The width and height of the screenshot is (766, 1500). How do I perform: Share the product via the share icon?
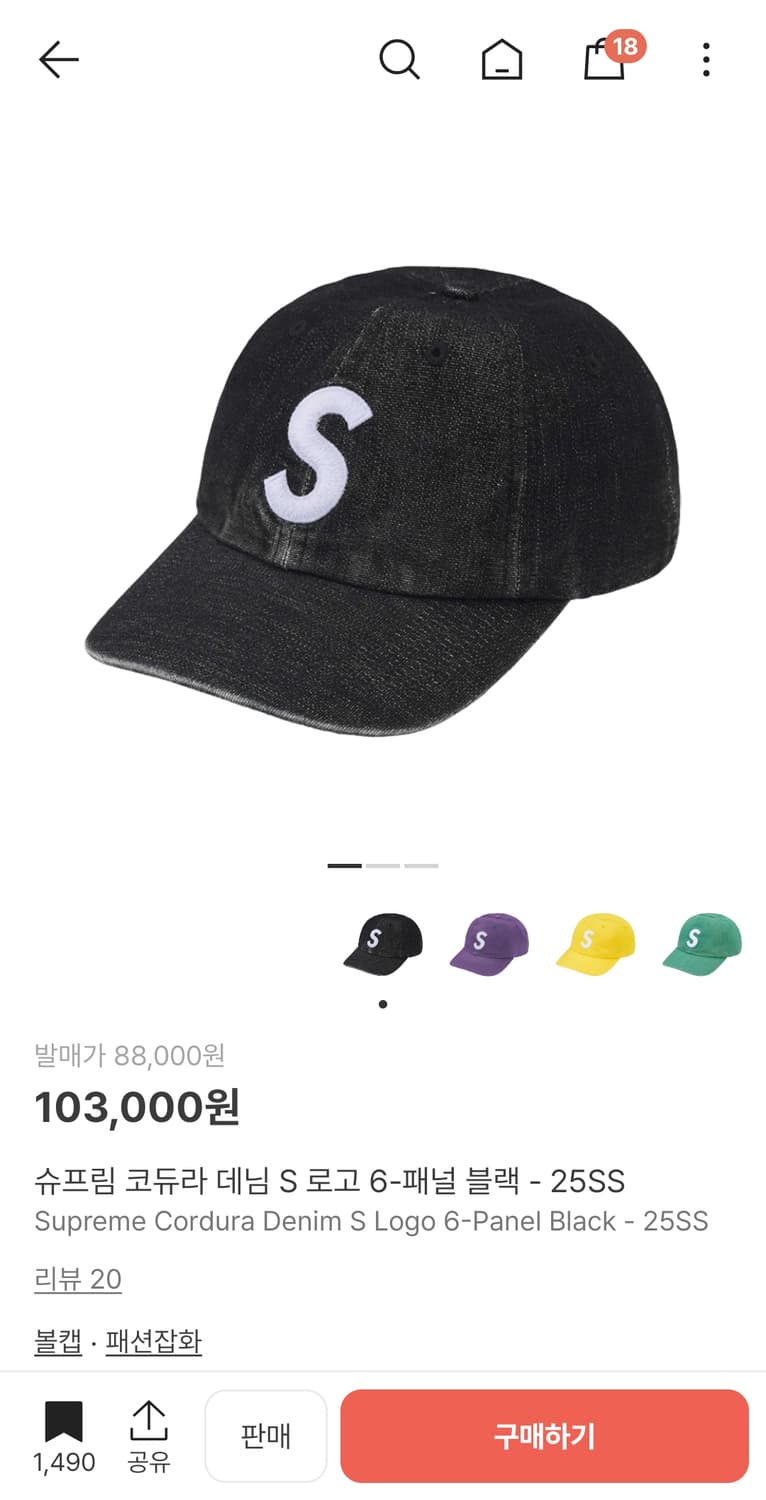click(150, 1422)
